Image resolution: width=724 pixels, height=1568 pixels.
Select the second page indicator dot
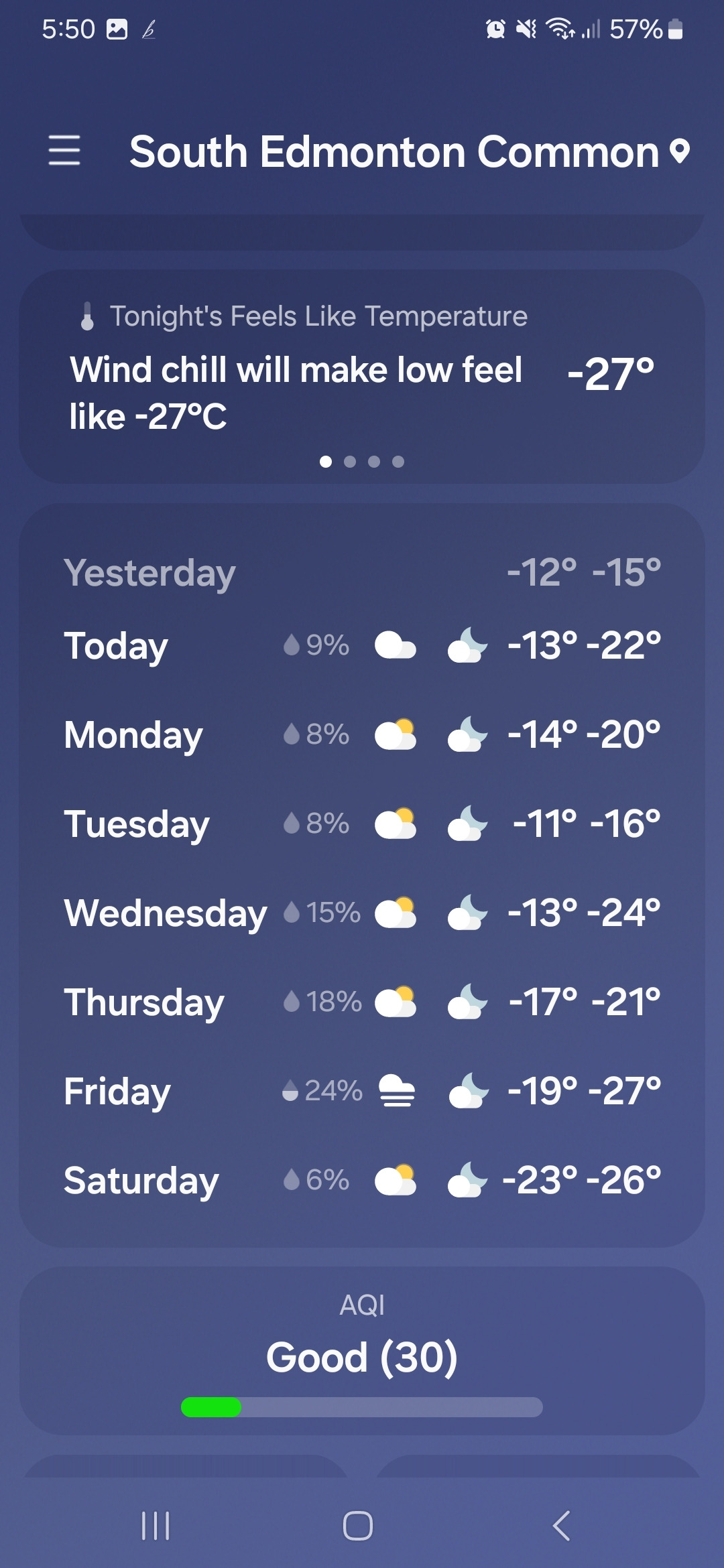(351, 461)
